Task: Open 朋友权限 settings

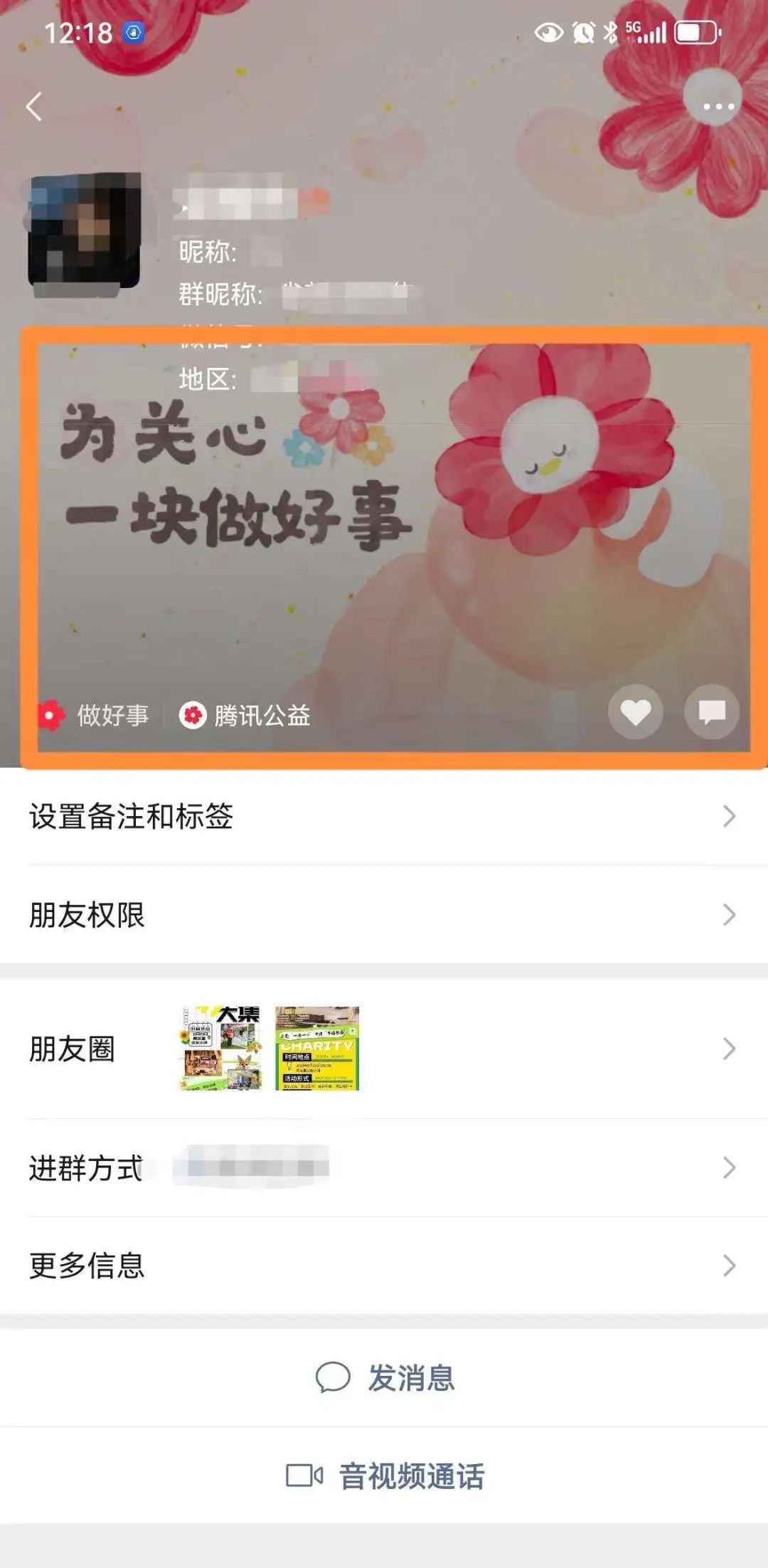Action: click(x=384, y=914)
